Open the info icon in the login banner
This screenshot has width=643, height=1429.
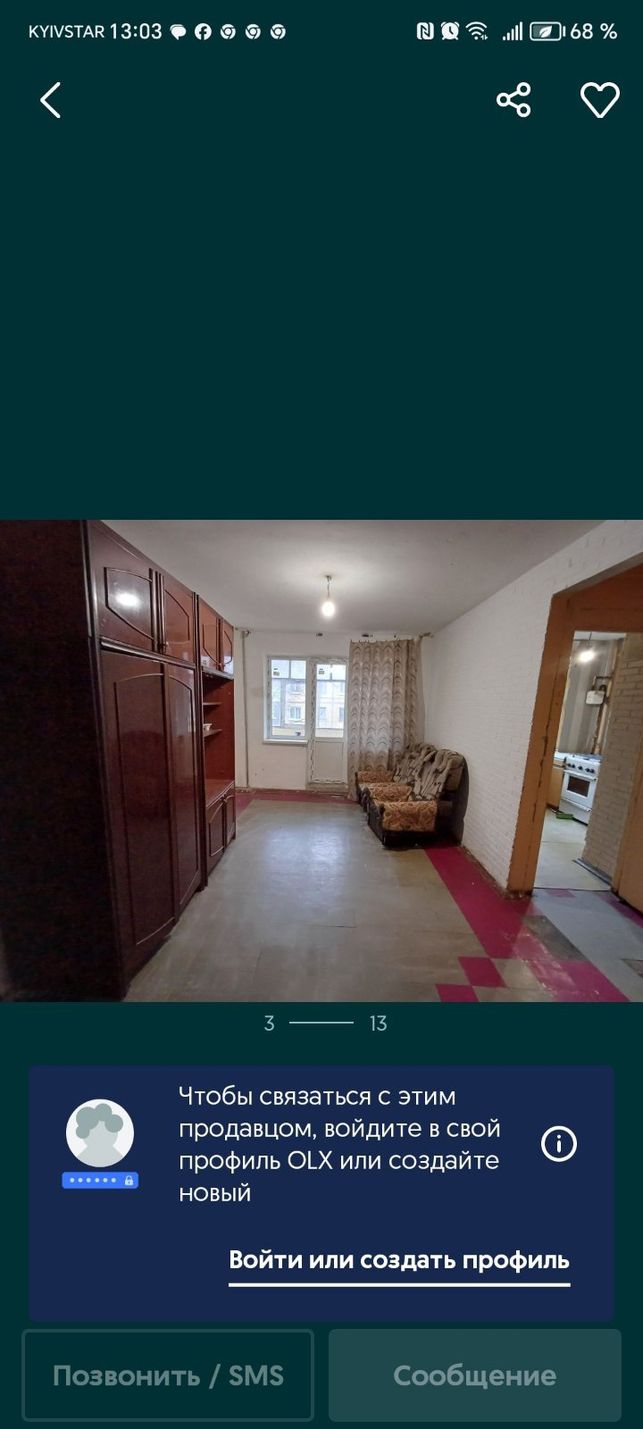[x=559, y=1143]
